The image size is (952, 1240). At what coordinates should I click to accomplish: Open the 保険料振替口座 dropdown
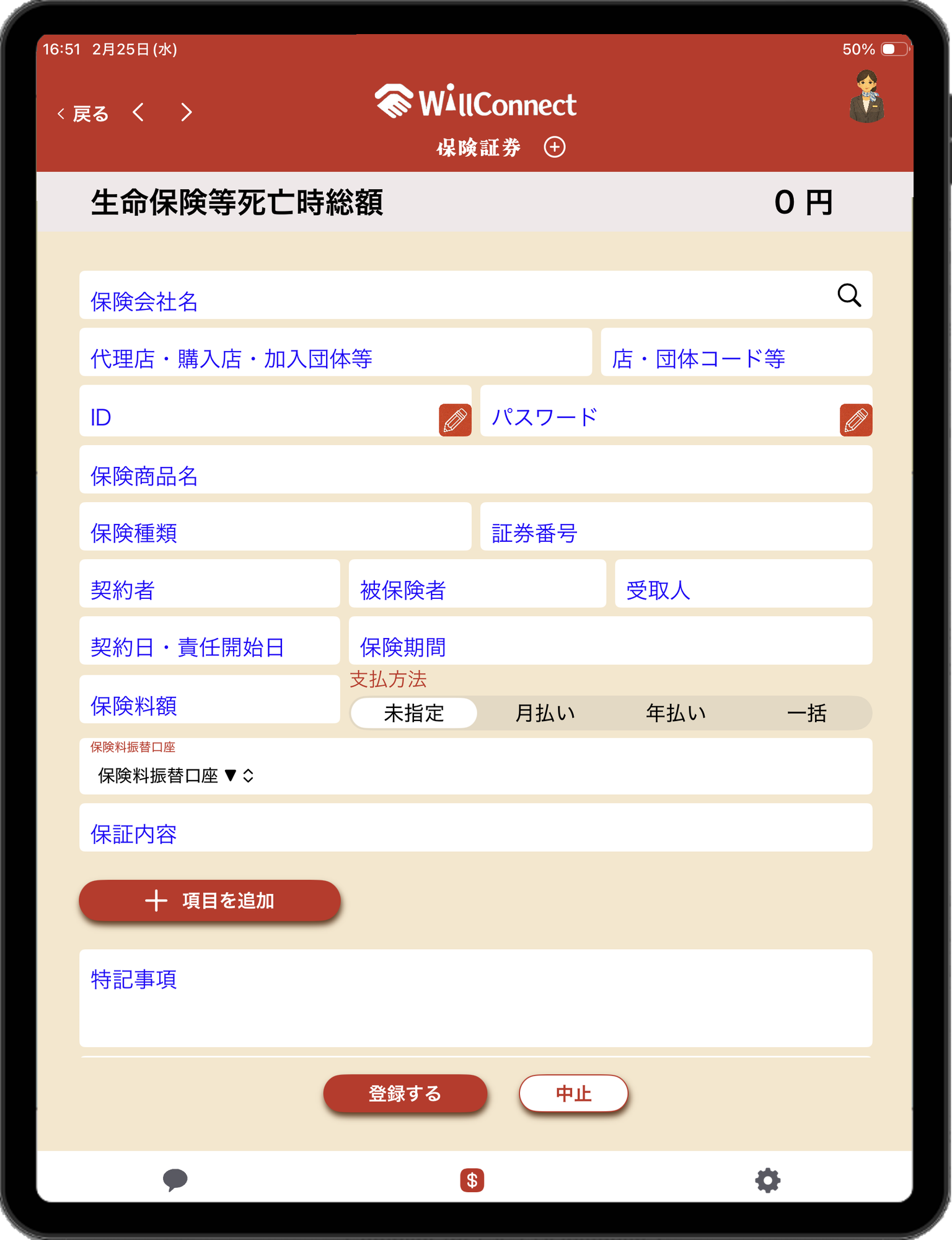point(176,776)
